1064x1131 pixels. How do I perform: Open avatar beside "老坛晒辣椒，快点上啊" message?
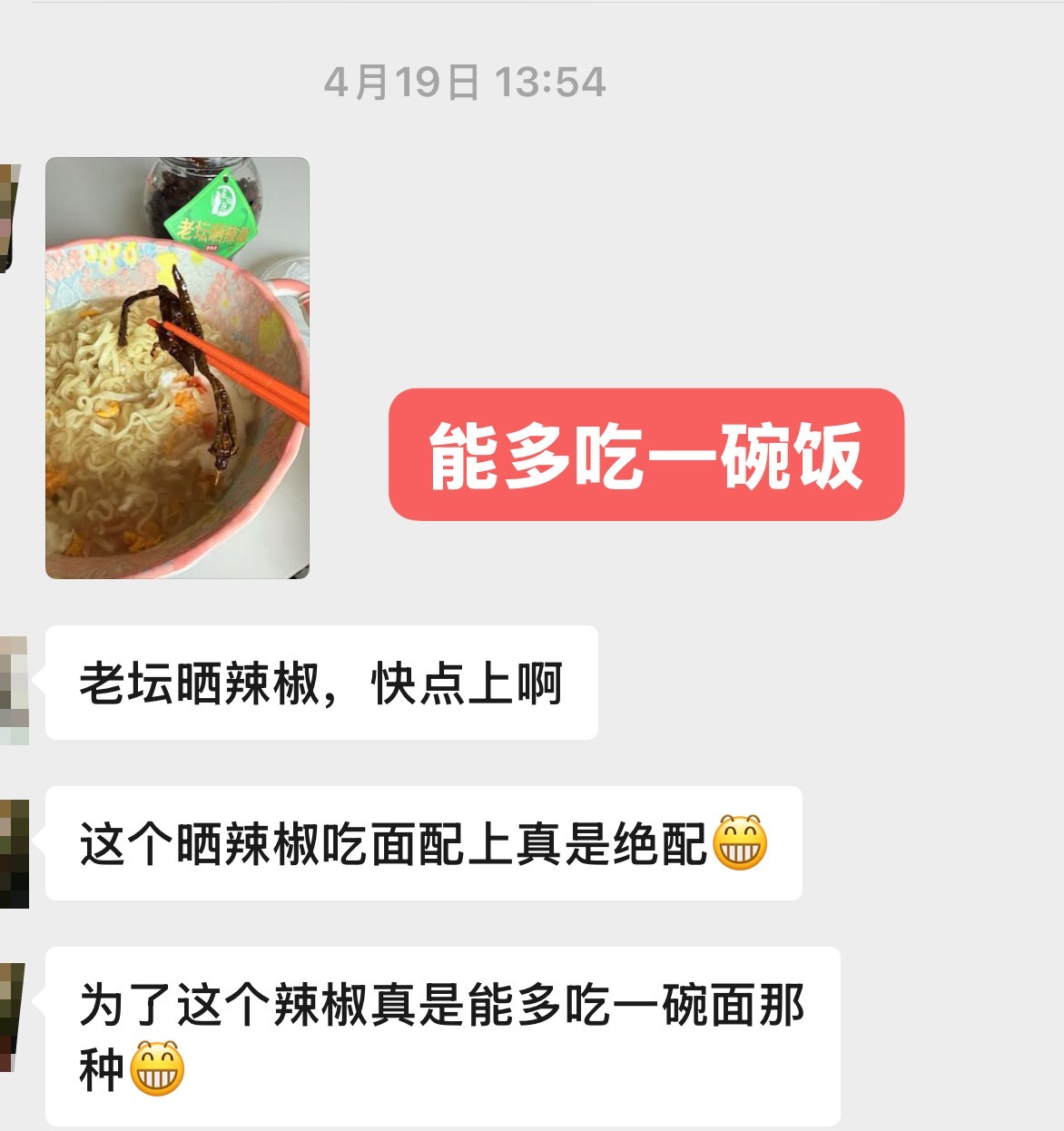(14, 690)
